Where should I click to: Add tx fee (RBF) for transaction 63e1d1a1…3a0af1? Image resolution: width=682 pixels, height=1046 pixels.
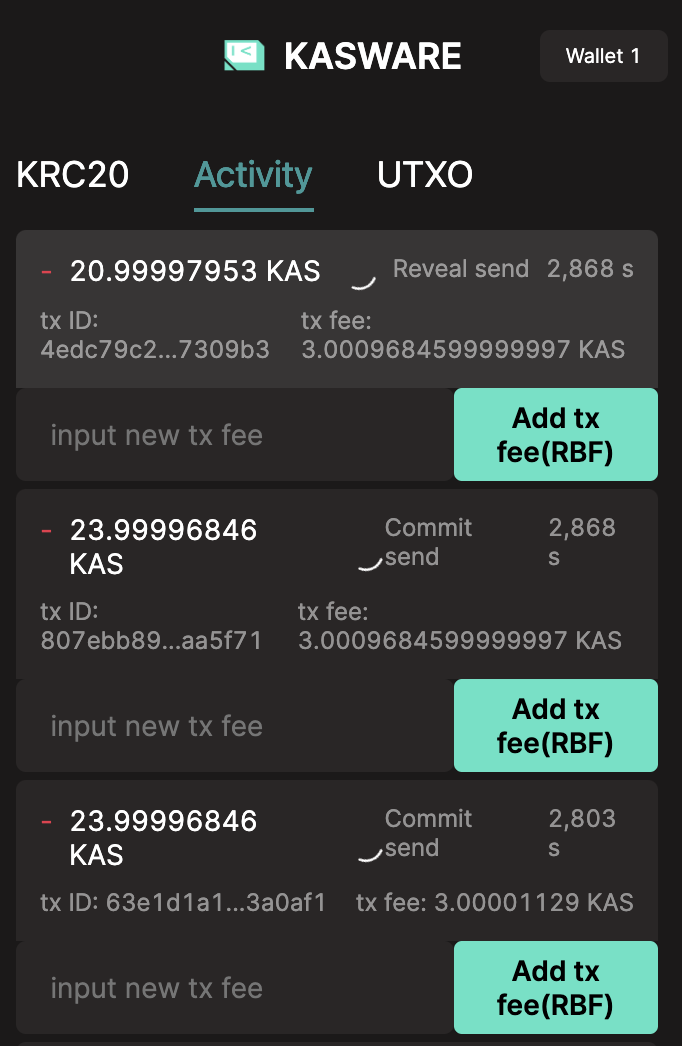(x=555, y=987)
